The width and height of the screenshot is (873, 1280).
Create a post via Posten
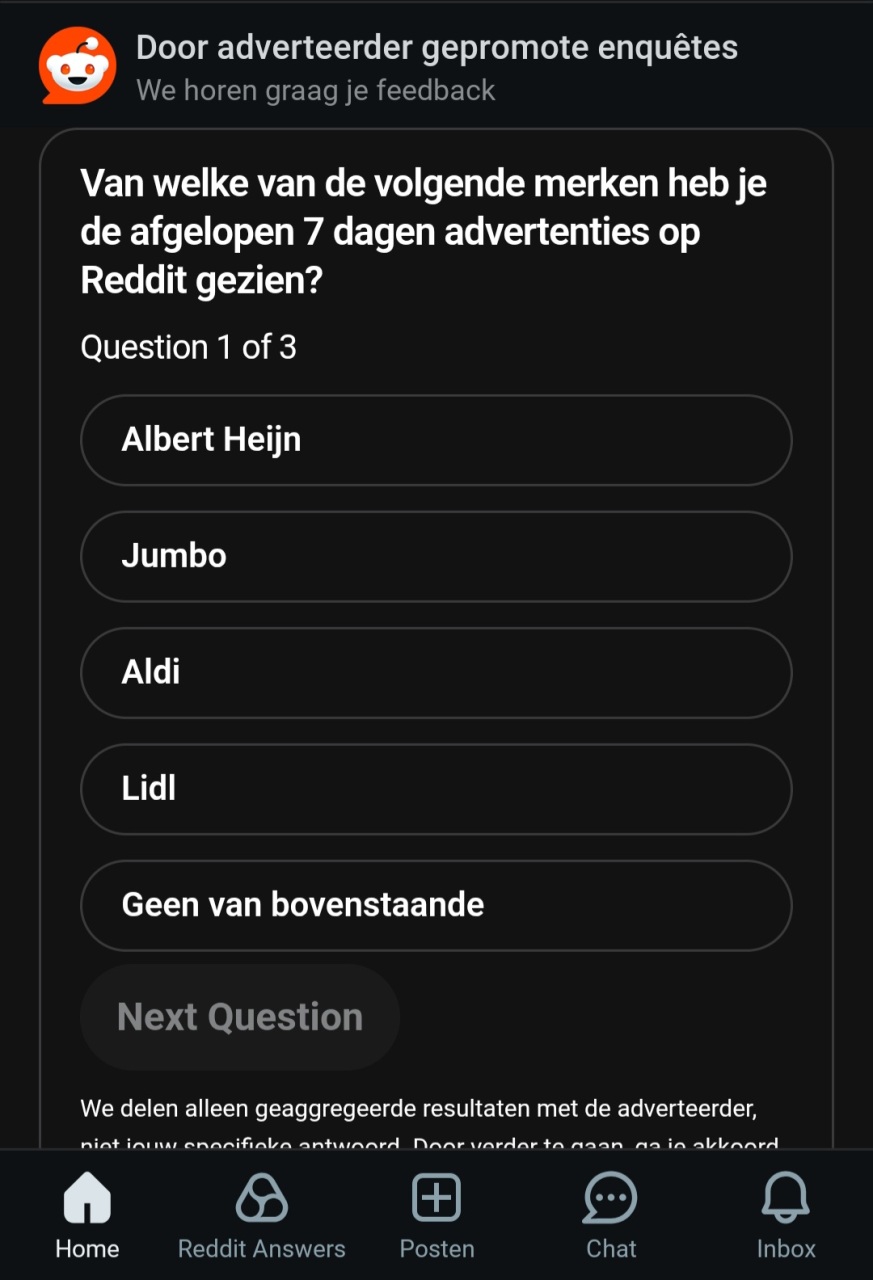click(437, 1215)
